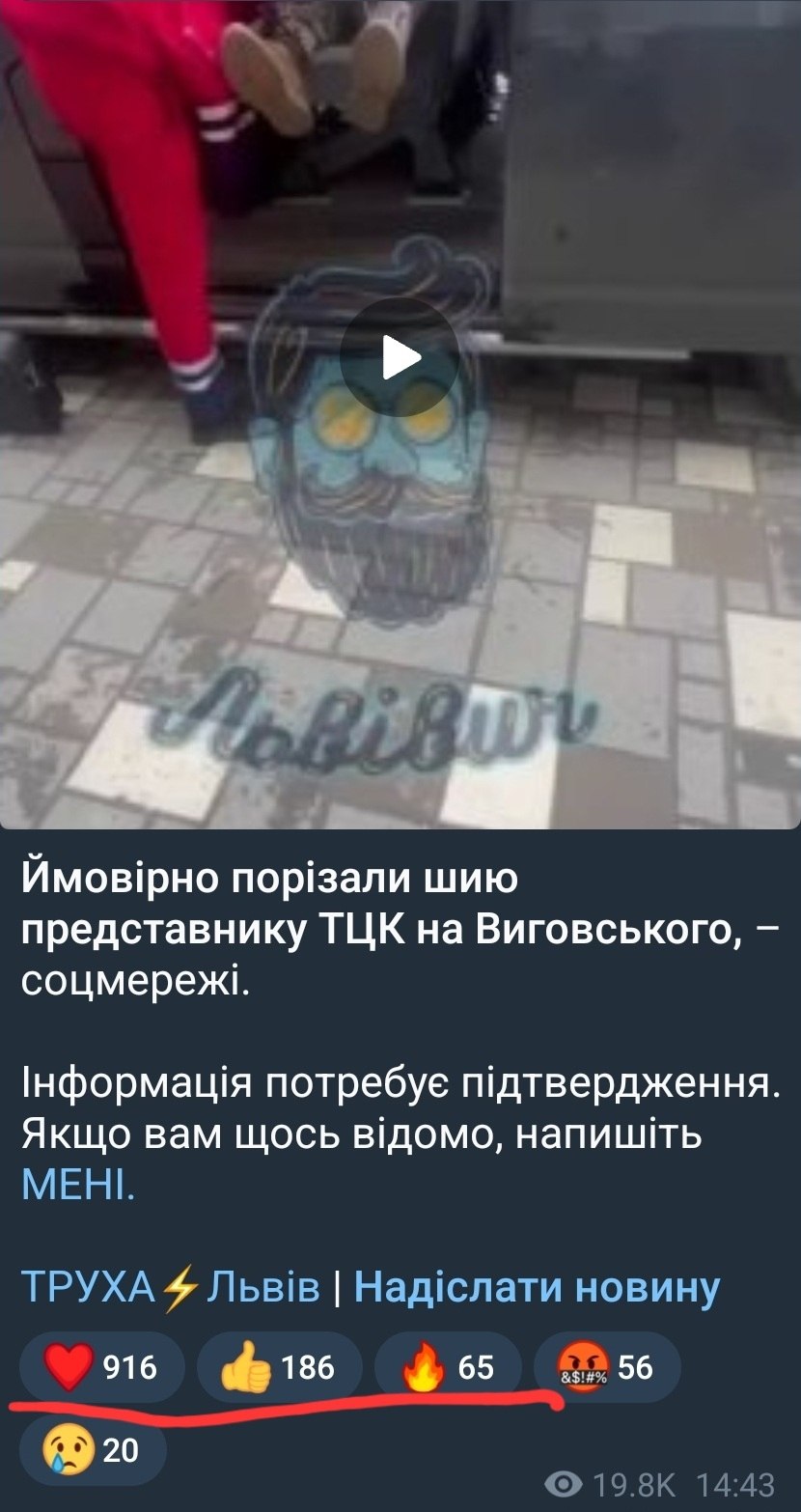The height and width of the screenshot is (1512, 801).
Task: Open the Надіслати новину link
Action: coord(537,1287)
